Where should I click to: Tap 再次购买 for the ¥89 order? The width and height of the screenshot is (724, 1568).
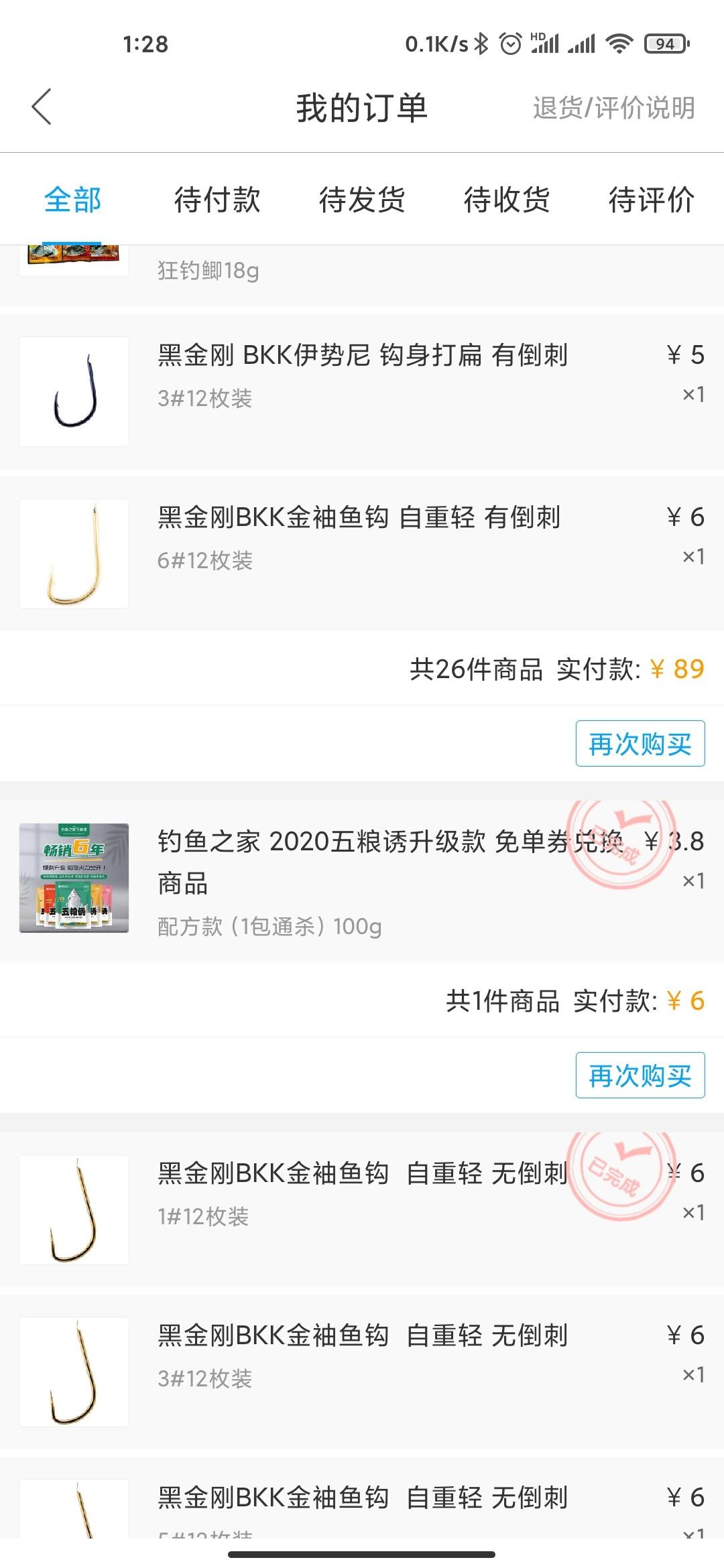click(640, 744)
